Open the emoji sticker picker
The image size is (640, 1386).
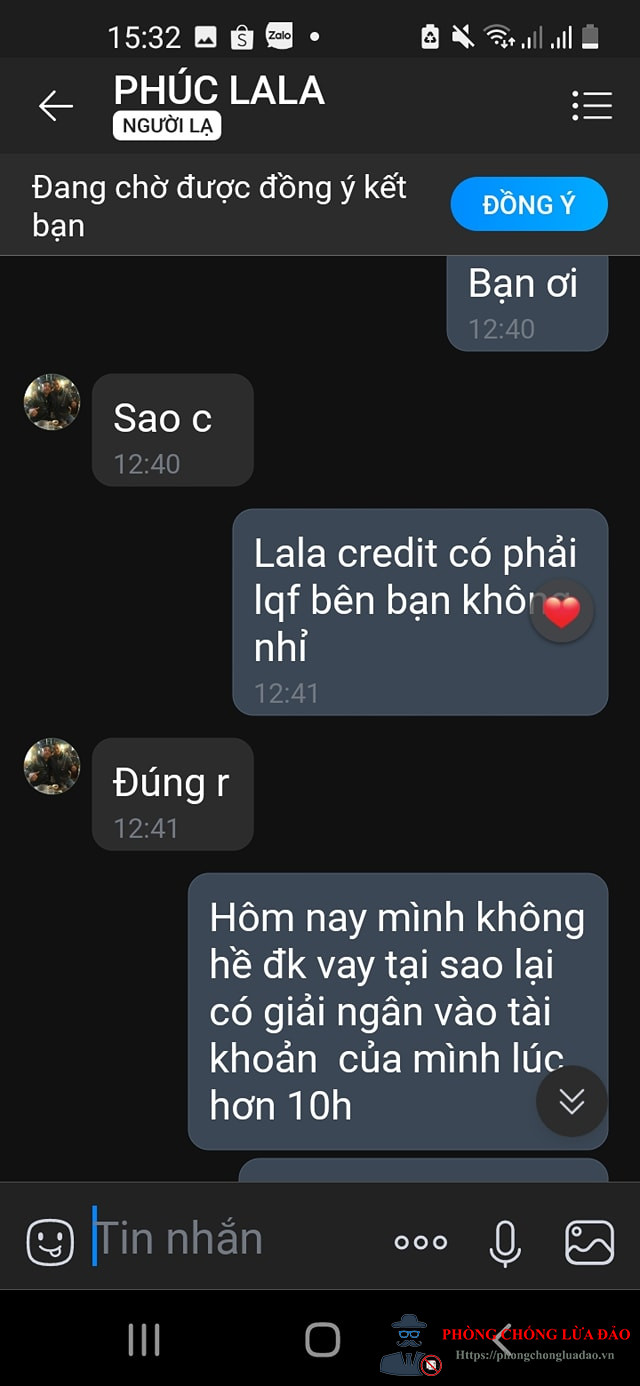[50, 1241]
